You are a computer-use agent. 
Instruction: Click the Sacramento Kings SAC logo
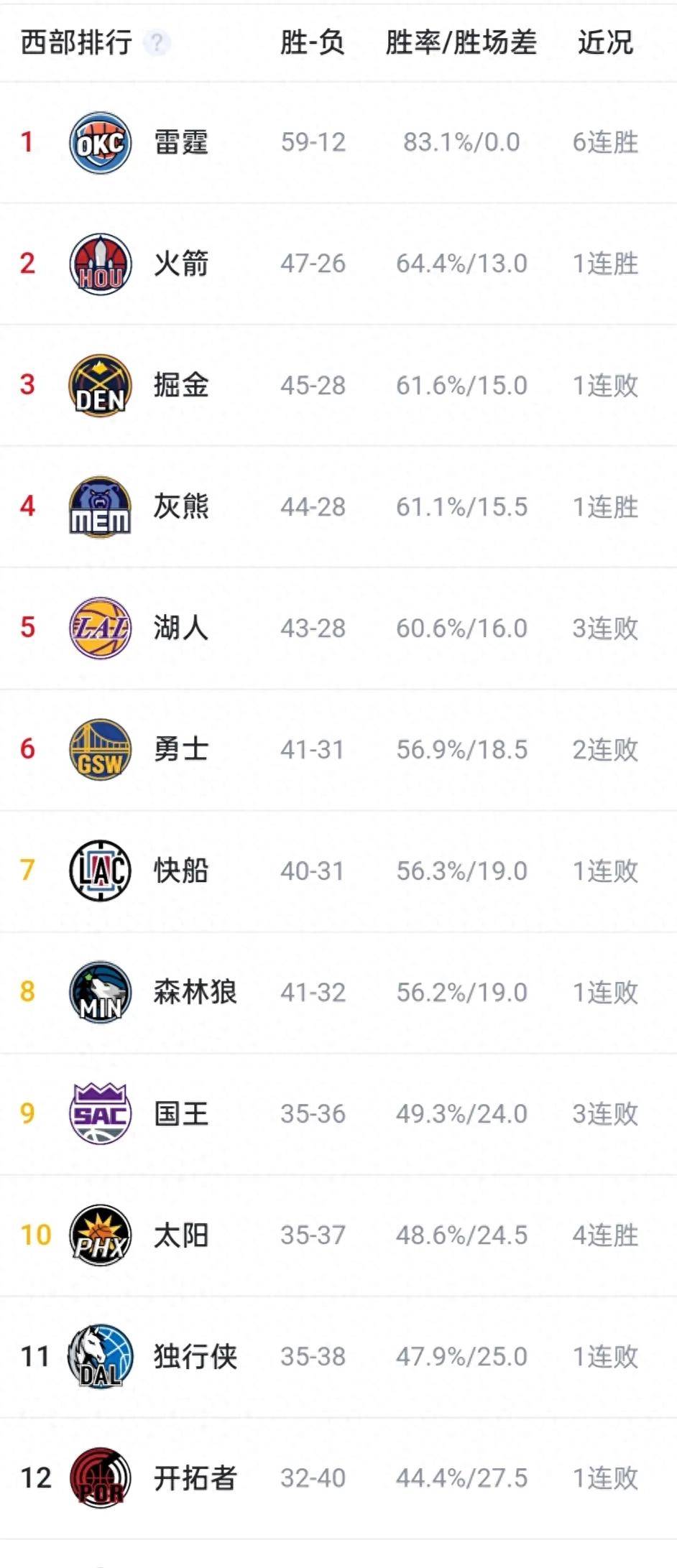[x=101, y=1113]
